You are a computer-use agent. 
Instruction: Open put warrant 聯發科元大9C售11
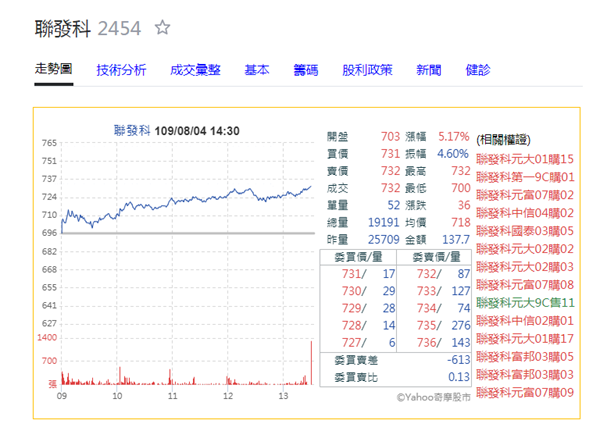click(525, 303)
